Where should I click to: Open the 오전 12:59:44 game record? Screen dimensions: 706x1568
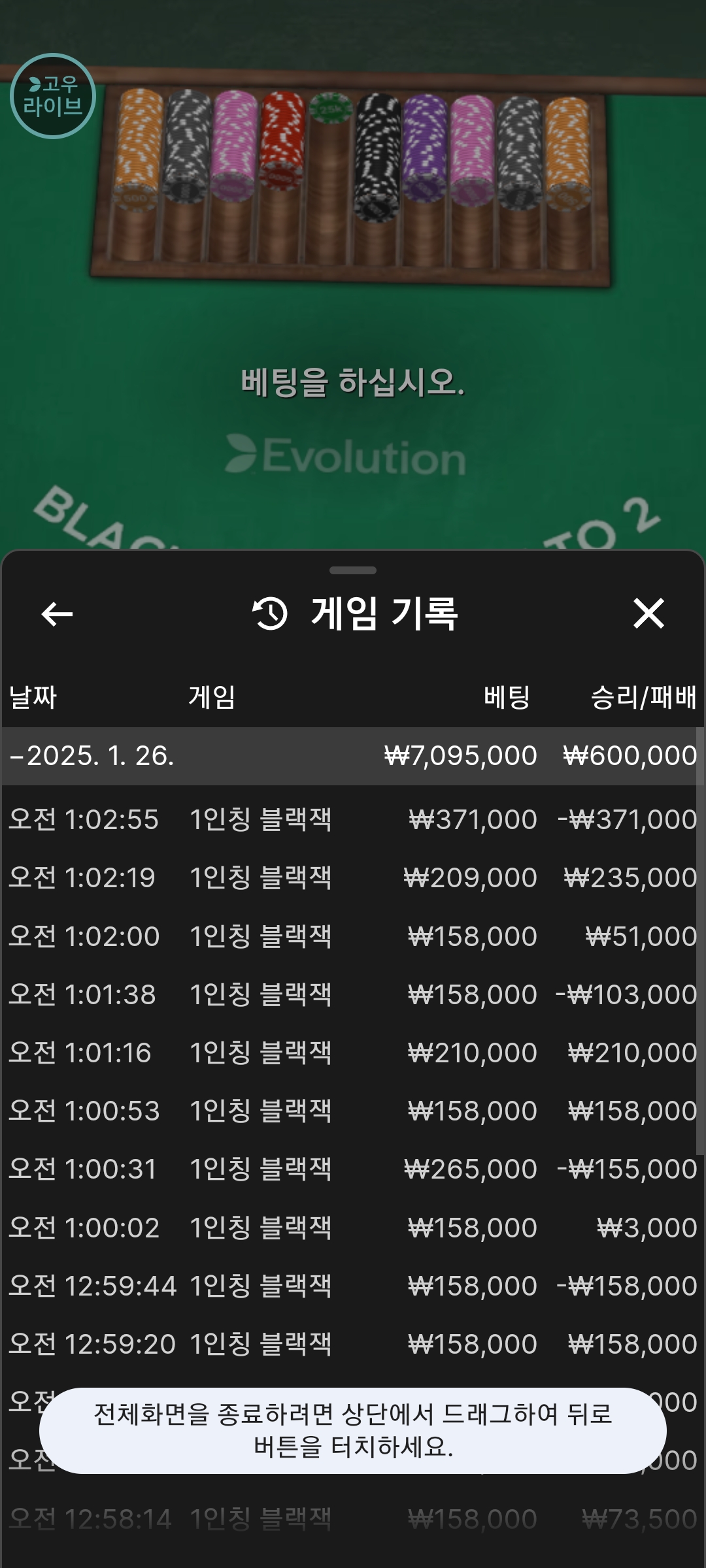pos(349,1286)
